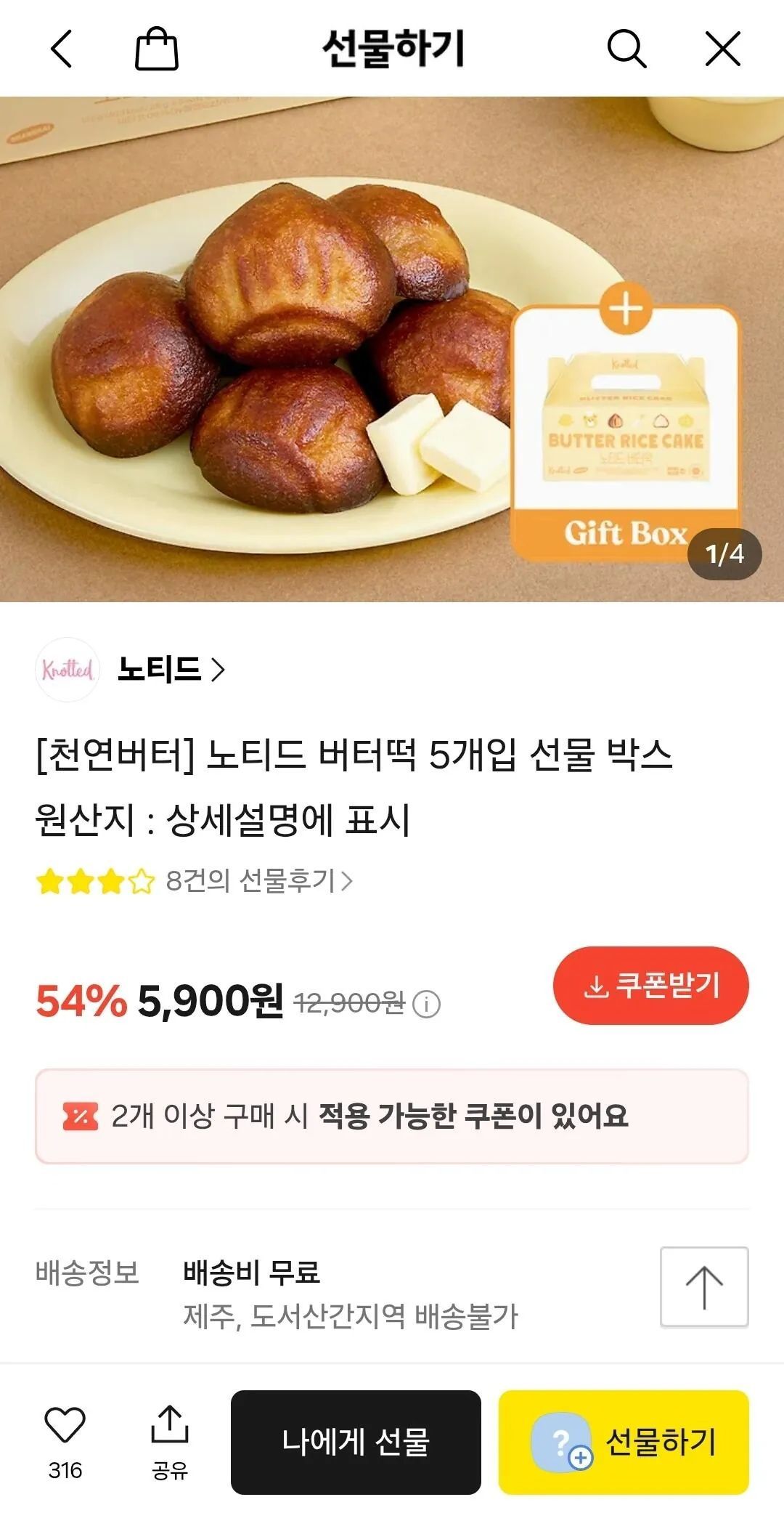Select 나에게 선물
Viewport: 784px width, 1521px height.
[x=356, y=1442]
